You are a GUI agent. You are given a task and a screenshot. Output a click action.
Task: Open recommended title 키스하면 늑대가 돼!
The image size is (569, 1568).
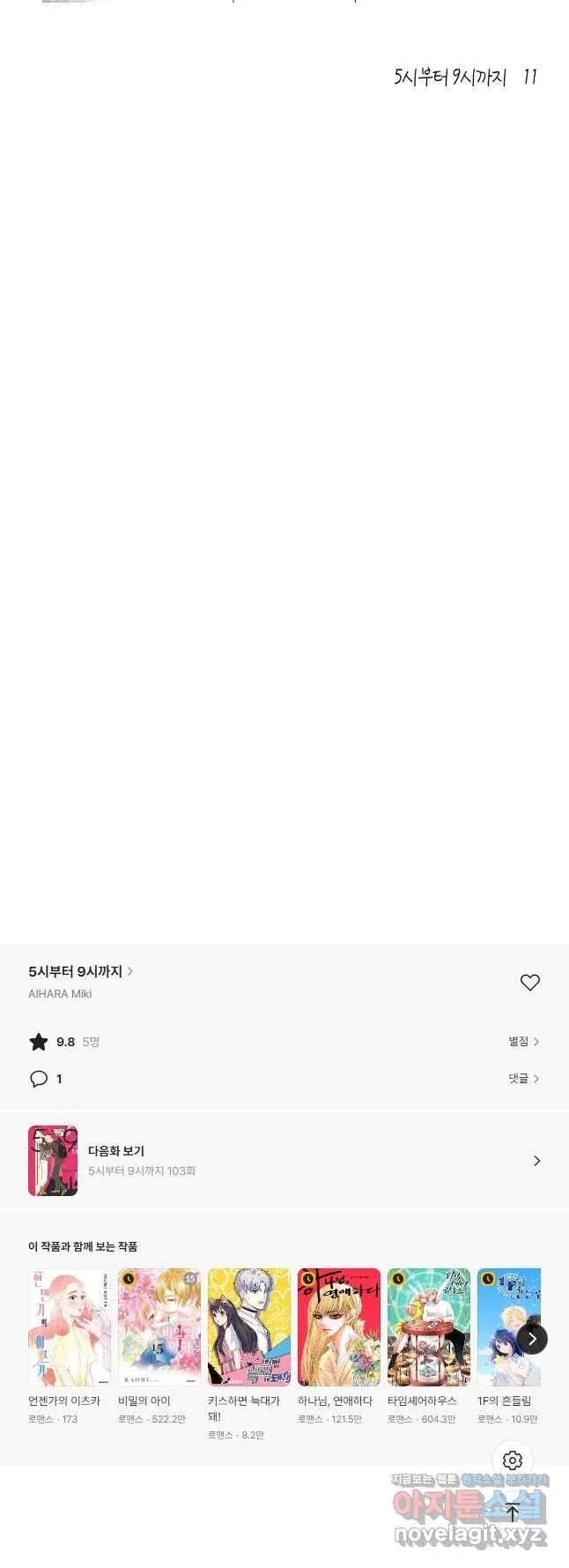click(249, 1328)
